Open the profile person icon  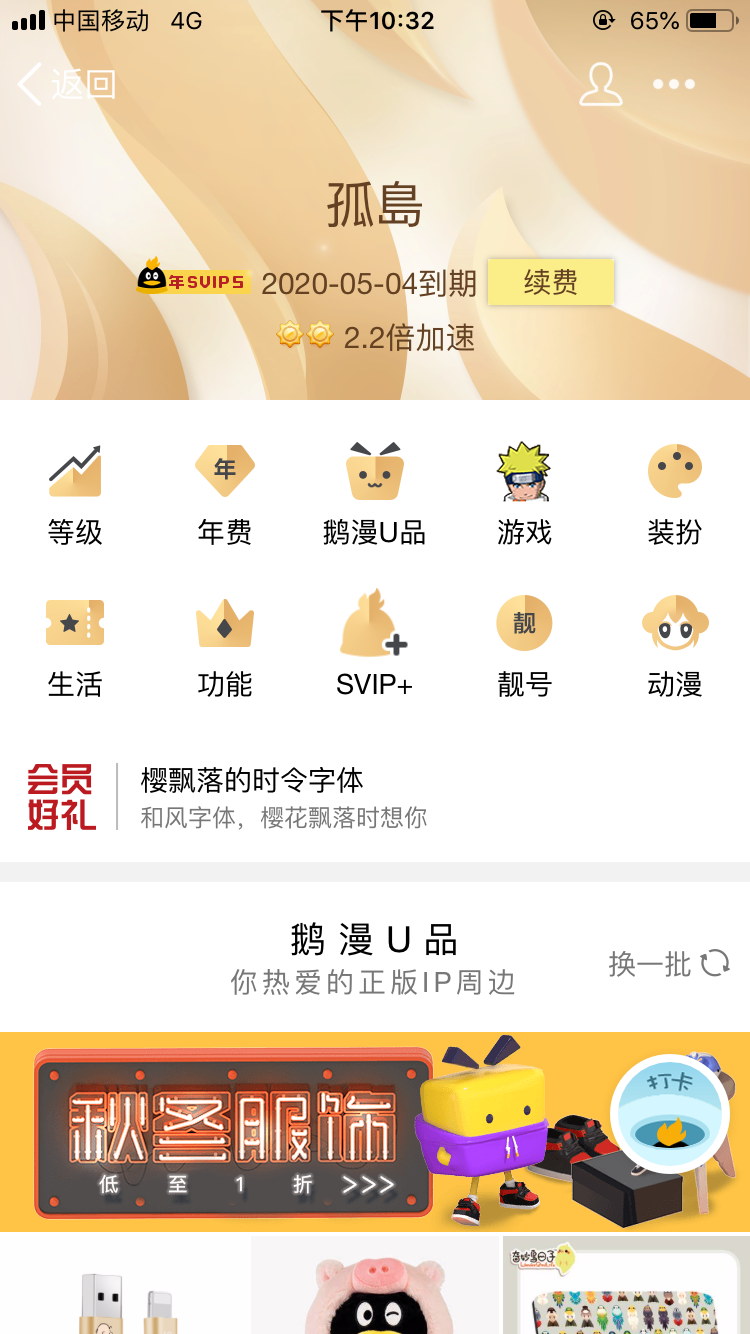point(600,84)
